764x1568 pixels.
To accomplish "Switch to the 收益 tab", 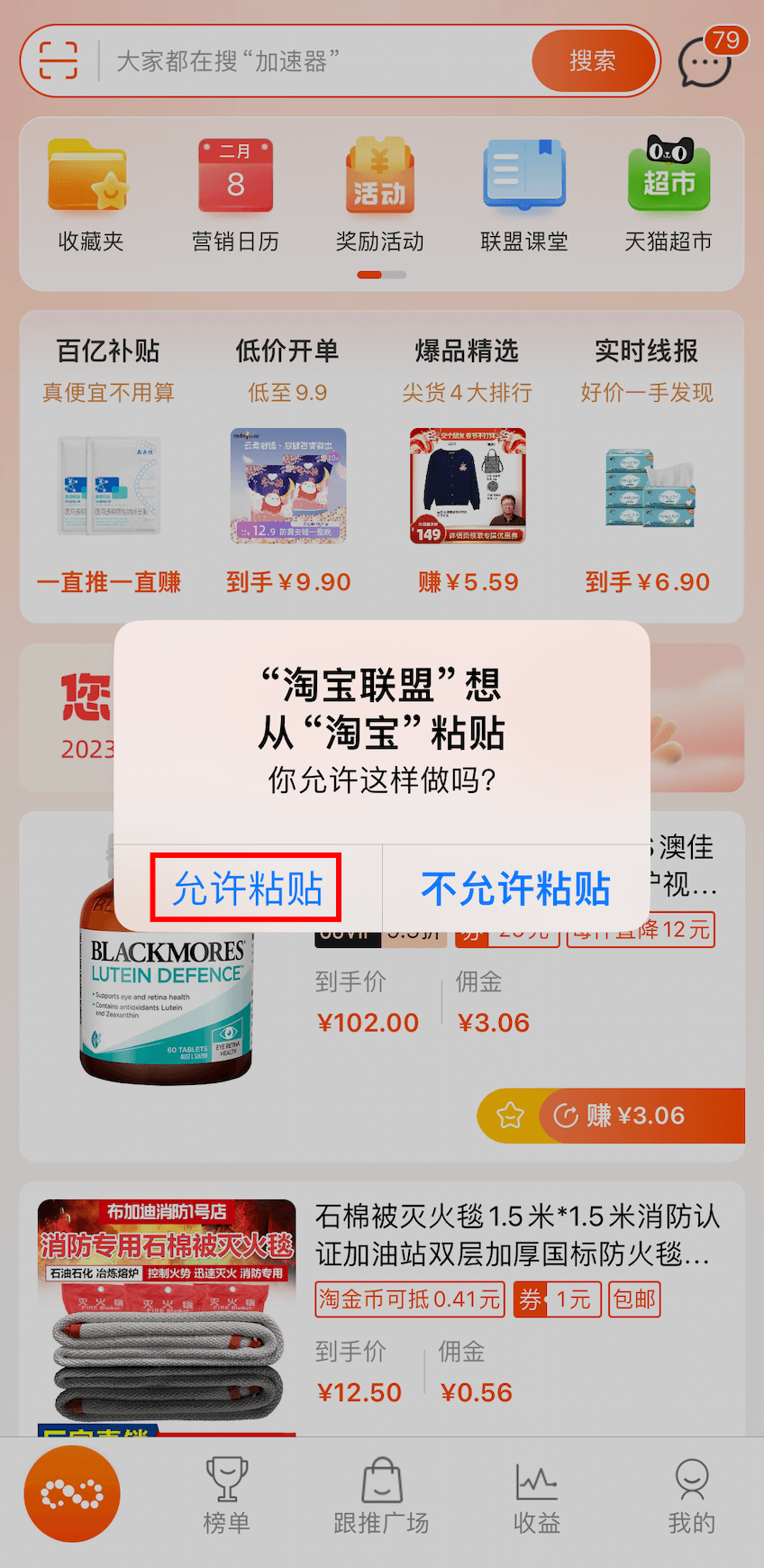I will coord(537,1495).
